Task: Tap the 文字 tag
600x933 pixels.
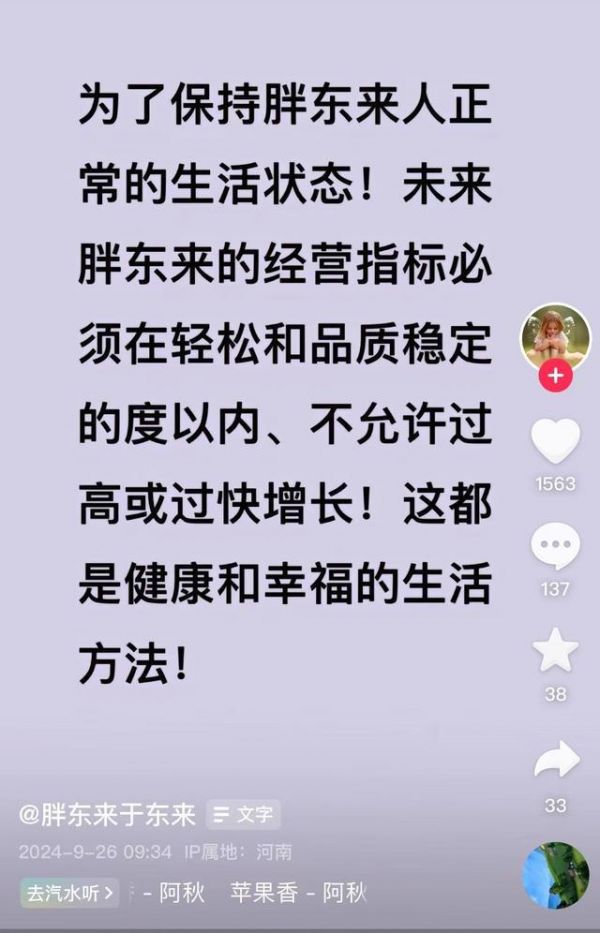Action: click(243, 815)
